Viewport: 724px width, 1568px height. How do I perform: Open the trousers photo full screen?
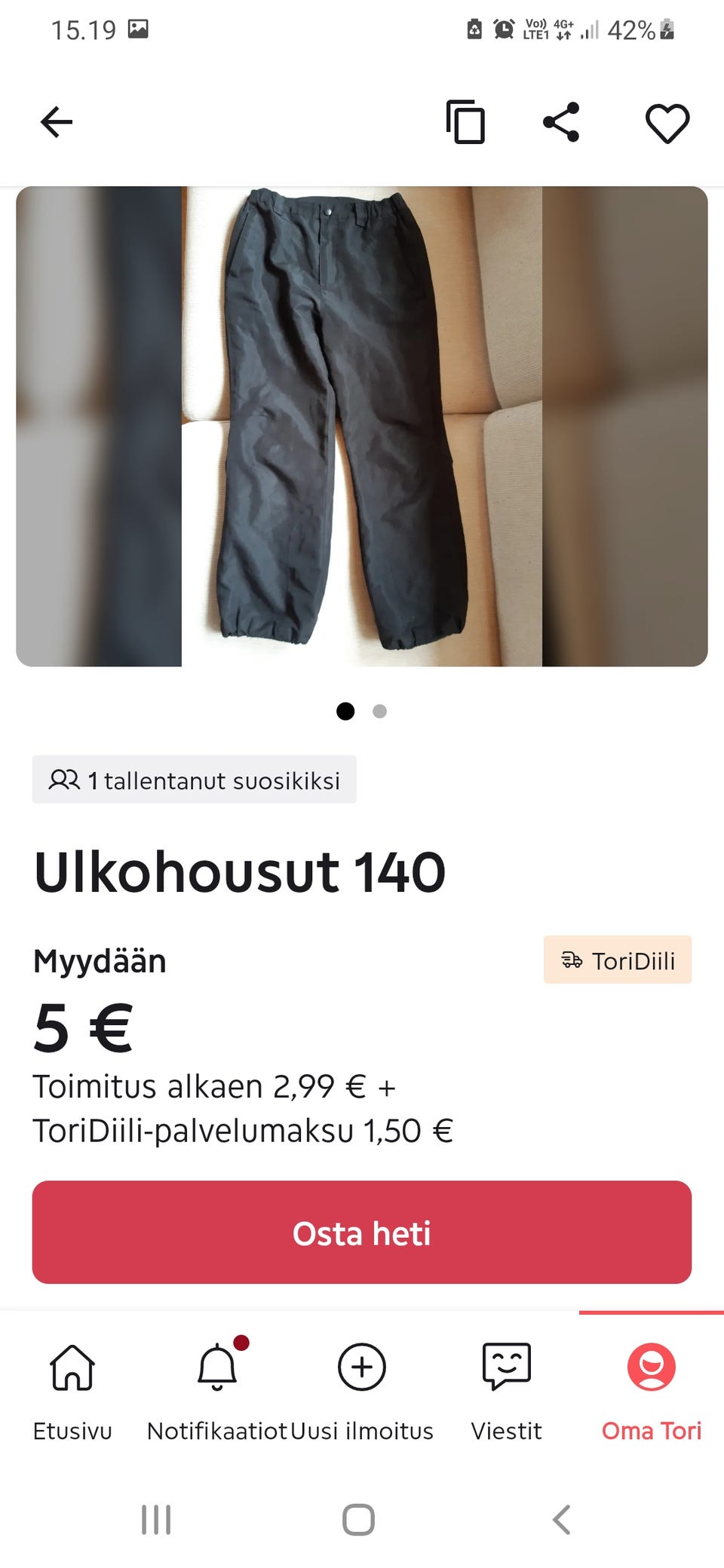(x=362, y=426)
